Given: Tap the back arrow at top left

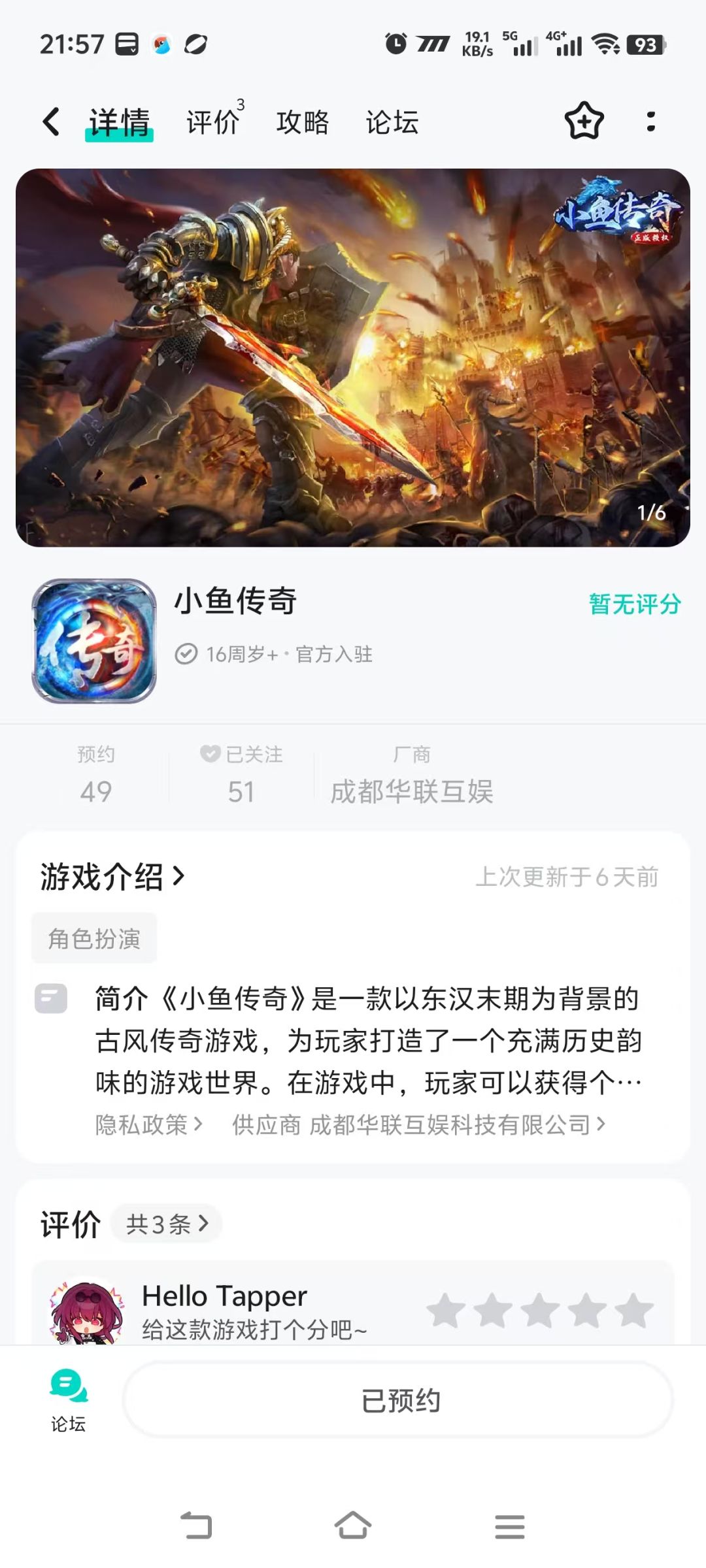Looking at the screenshot, I should click(52, 122).
